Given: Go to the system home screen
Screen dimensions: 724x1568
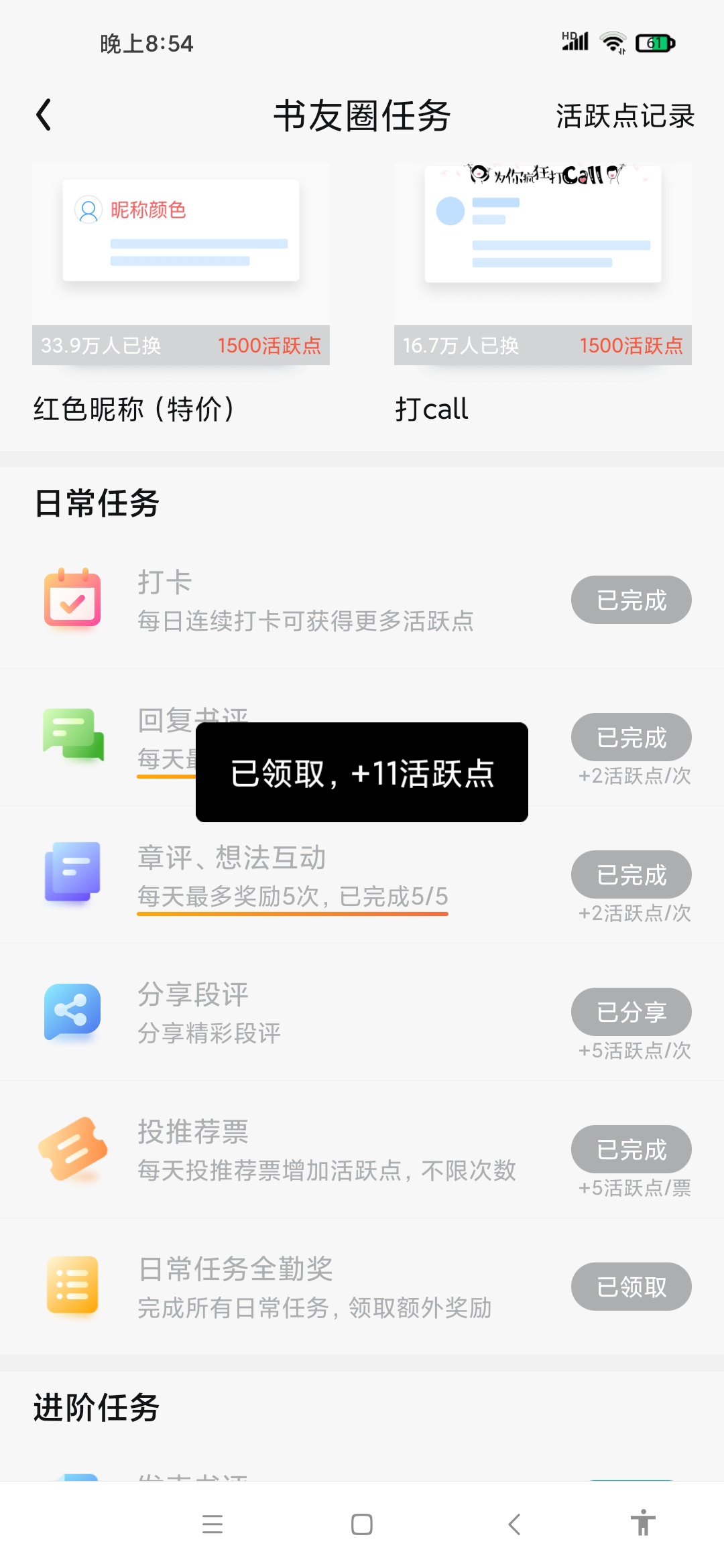Looking at the screenshot, I should tap(362, 1524).
